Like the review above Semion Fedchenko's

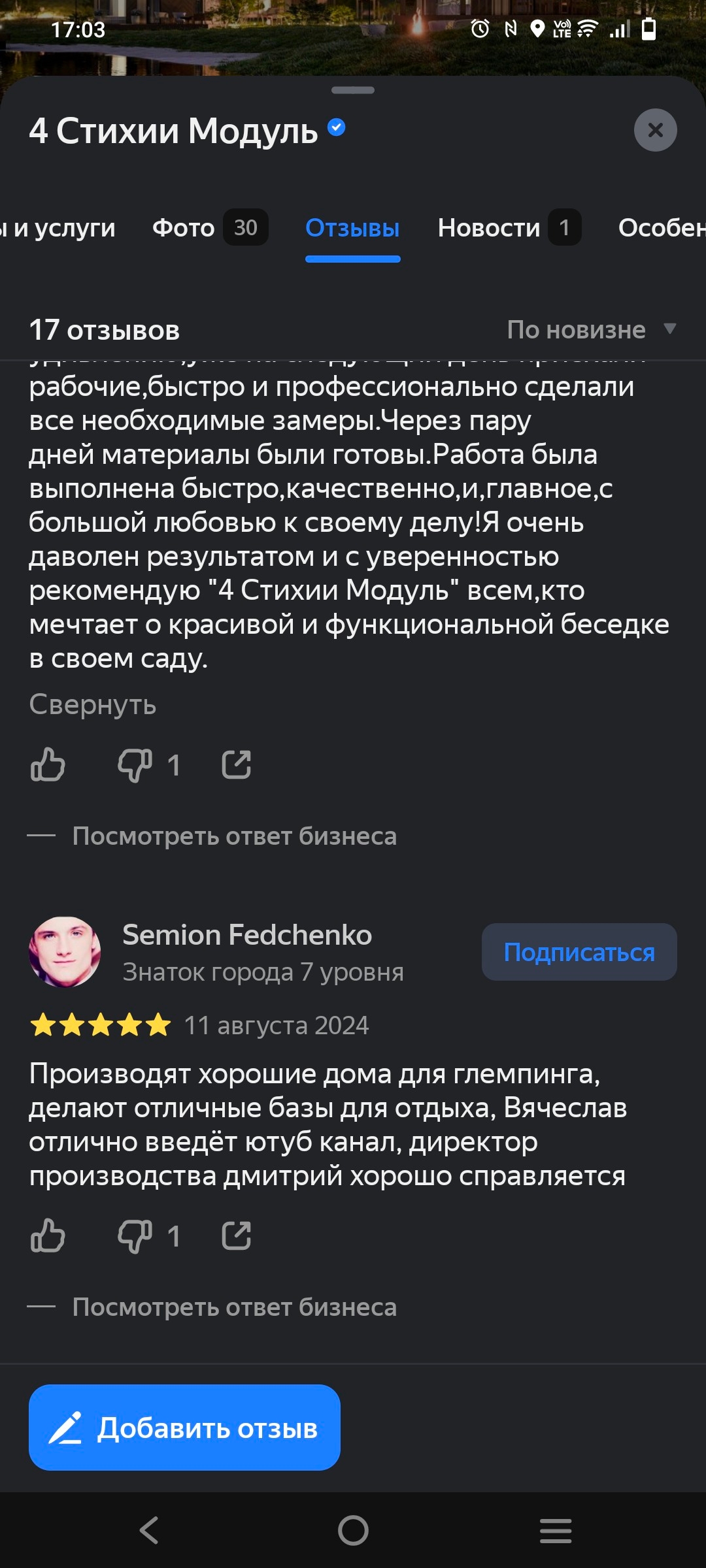(48, 765)
